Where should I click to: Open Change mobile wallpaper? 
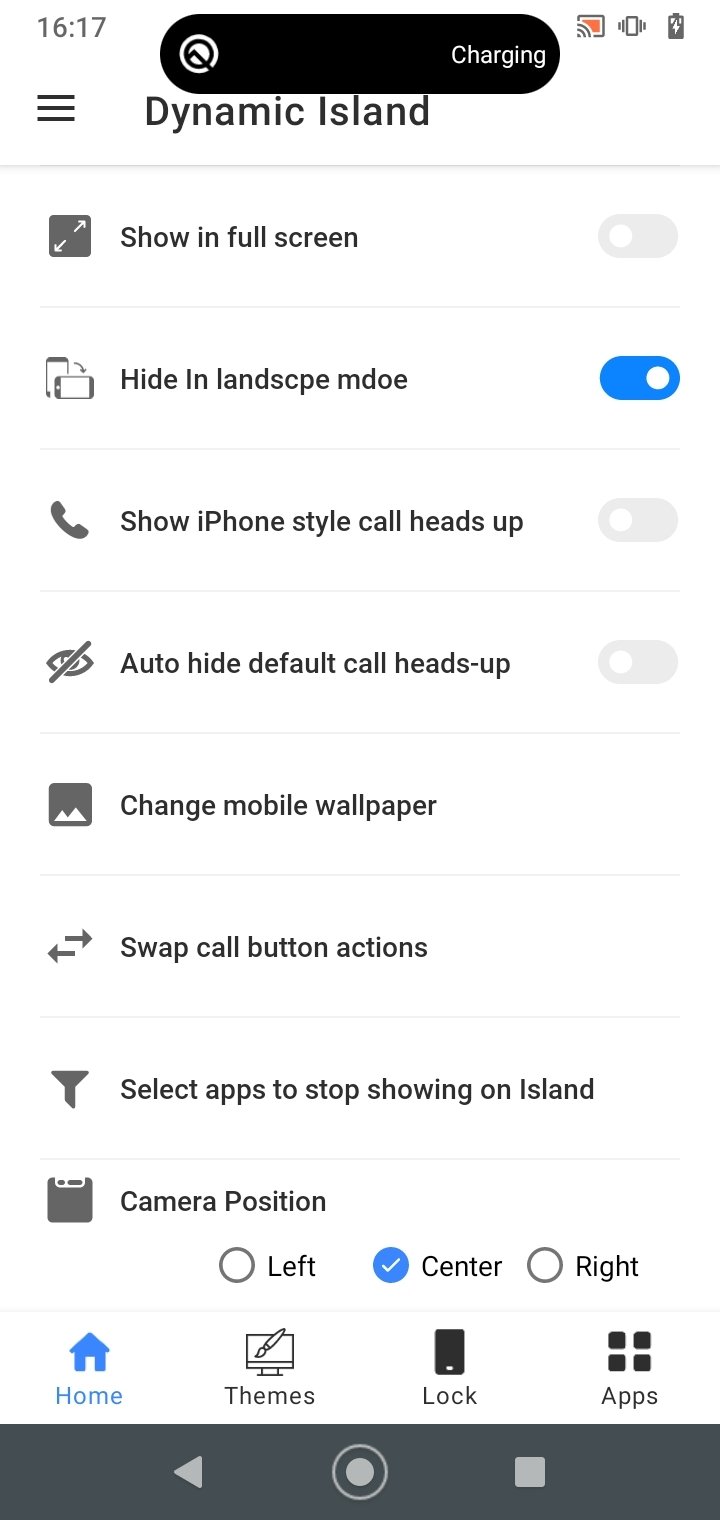point(360,805)
